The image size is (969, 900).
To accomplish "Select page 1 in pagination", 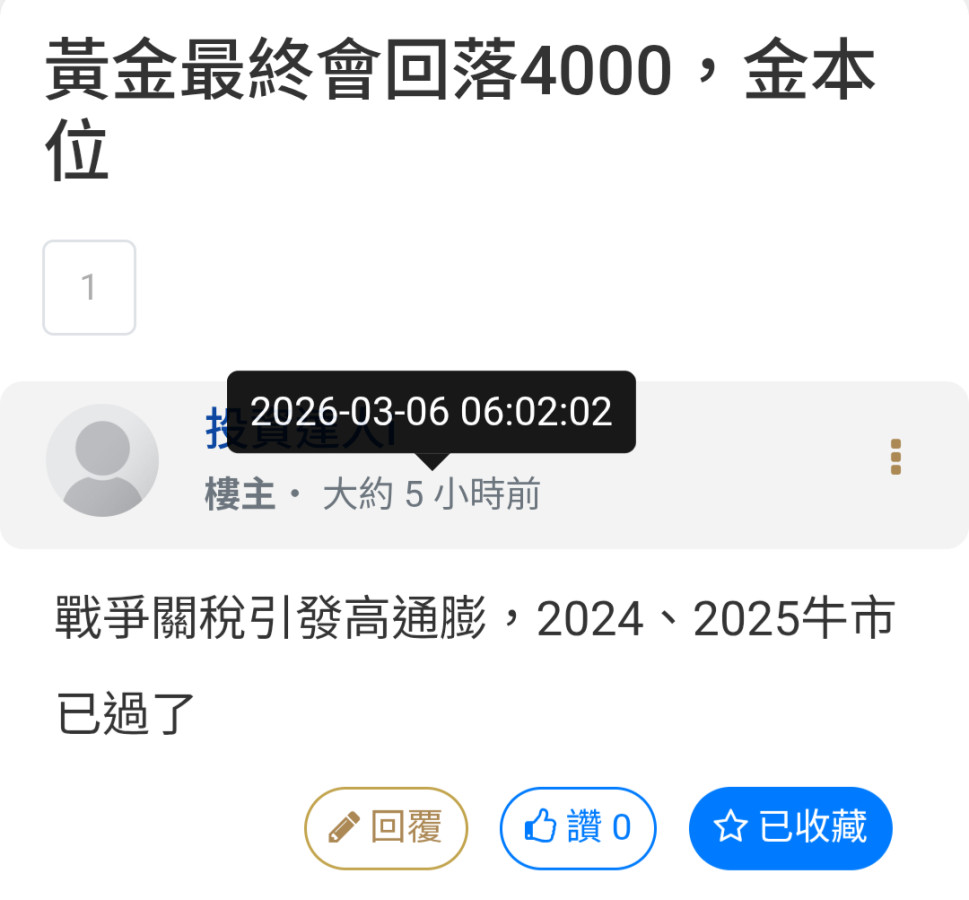I will 89,288.
